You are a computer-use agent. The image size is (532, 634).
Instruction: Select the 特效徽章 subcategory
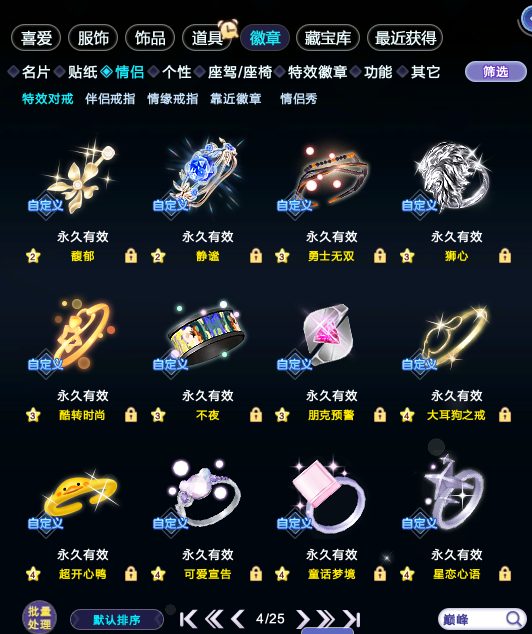[x=318, y=72]
